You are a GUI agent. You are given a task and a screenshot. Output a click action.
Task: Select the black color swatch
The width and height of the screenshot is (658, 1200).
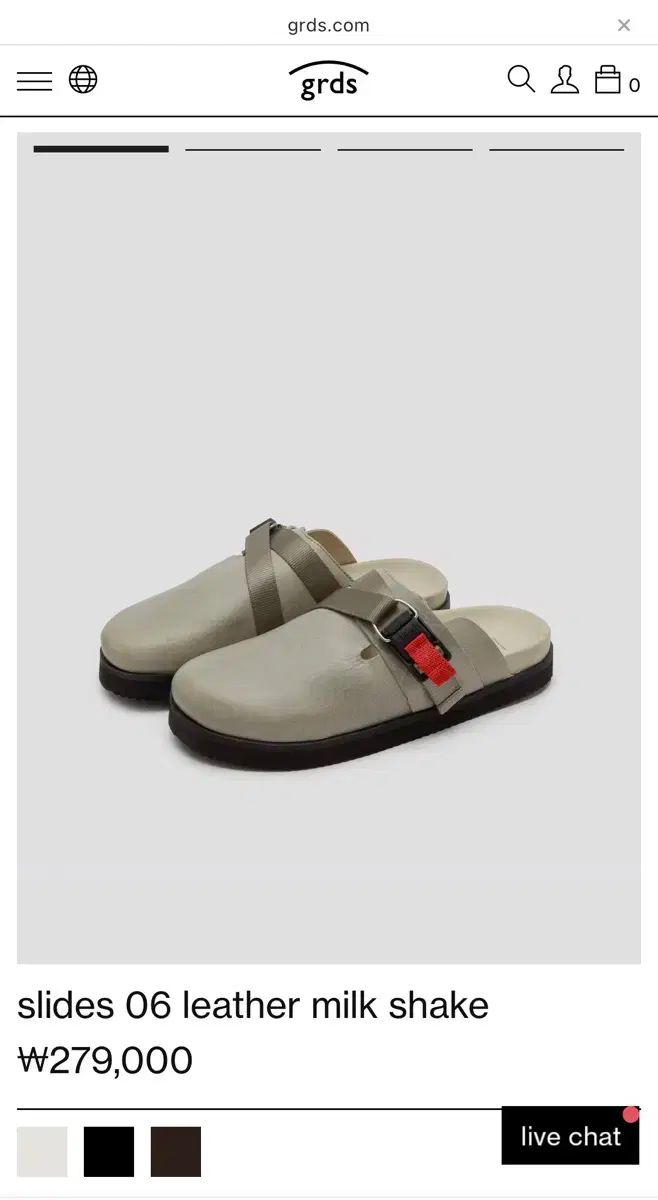(x=109, y=1152)
